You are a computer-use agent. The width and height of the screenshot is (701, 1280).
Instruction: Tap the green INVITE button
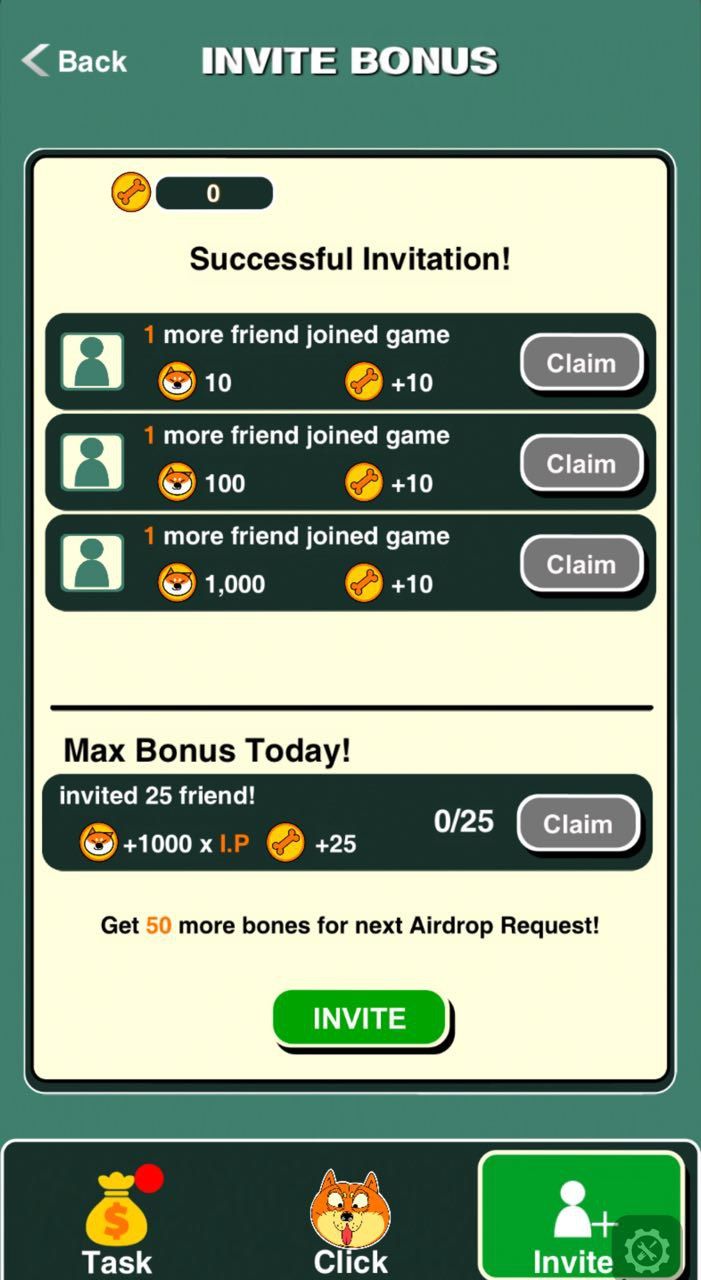tap(360, 1019)
